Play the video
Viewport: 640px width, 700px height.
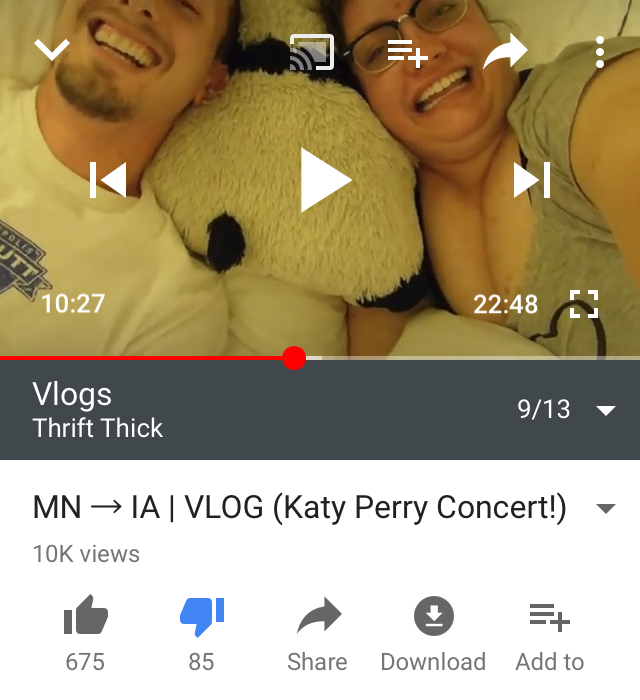click(324, 180)
